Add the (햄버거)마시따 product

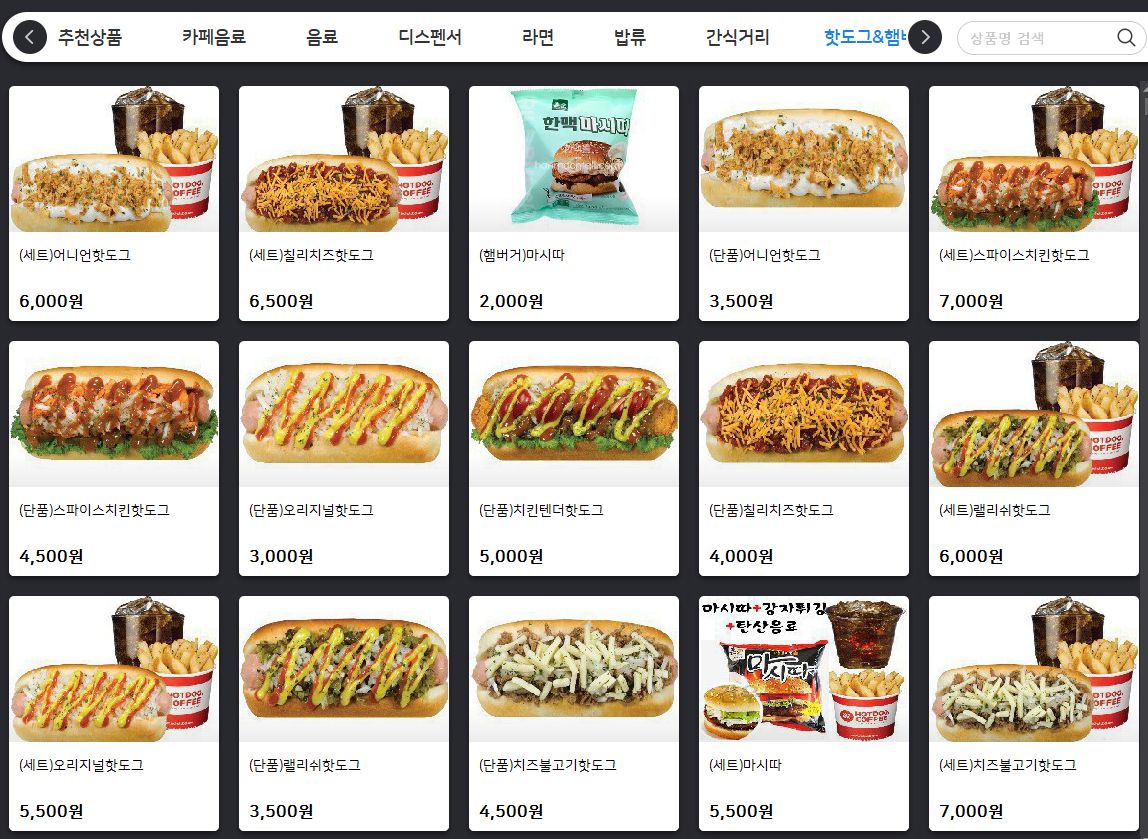point(574,203)
